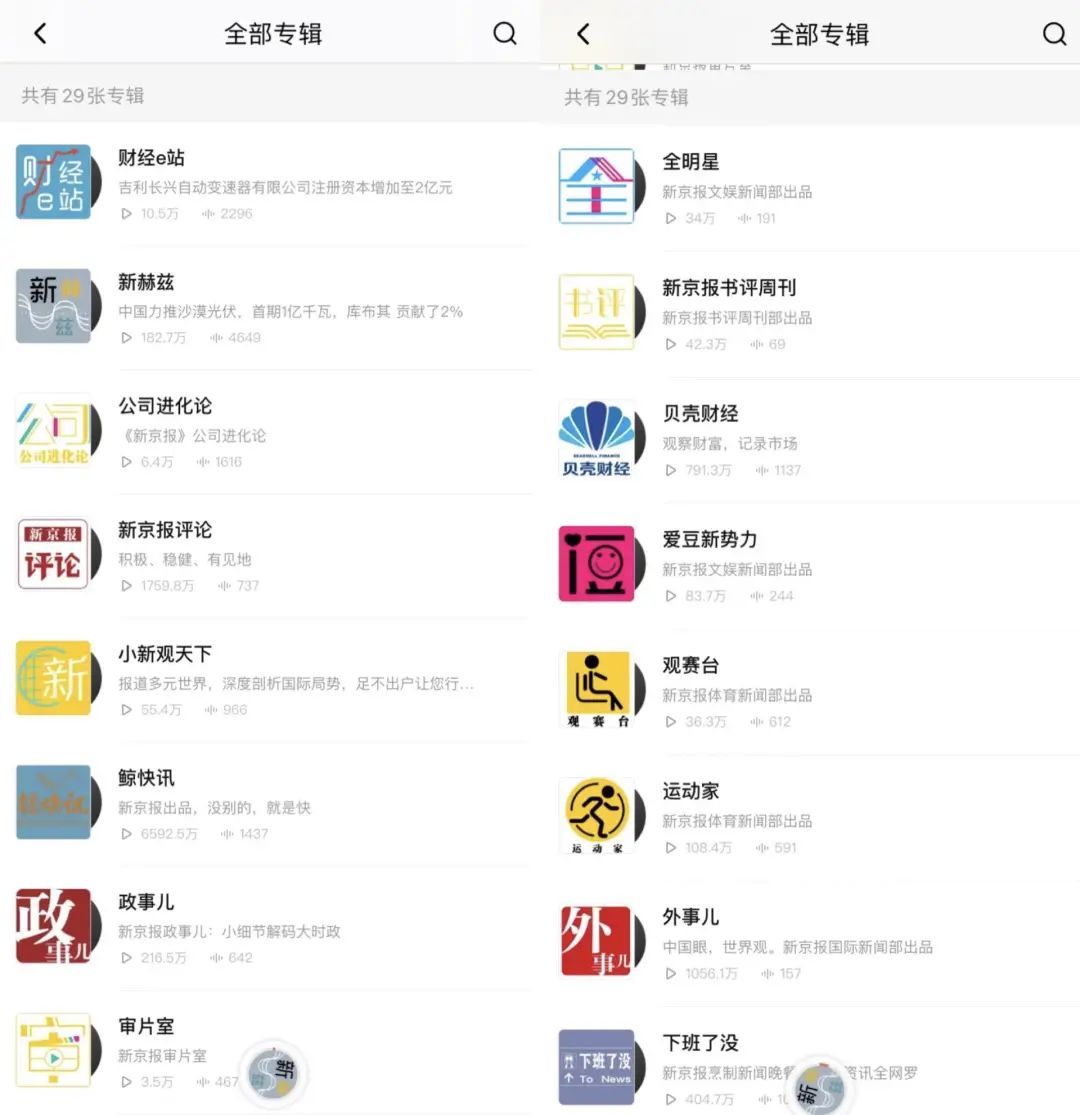Open the 贝壳财经 album
Screen dimensions: 1080x1115
coord(700,414)
